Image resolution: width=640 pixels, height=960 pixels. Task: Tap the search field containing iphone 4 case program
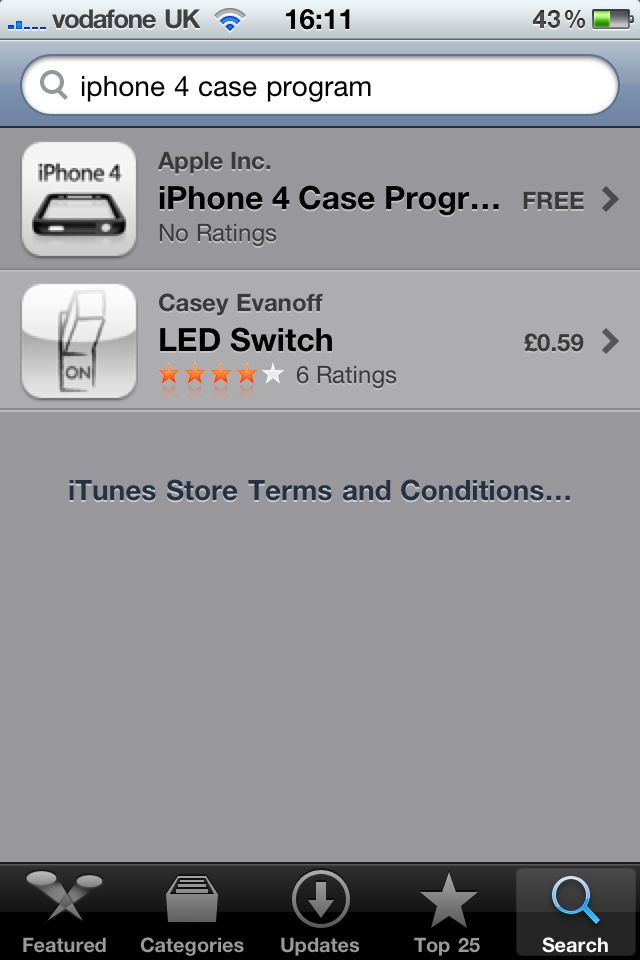click(320, 86)
